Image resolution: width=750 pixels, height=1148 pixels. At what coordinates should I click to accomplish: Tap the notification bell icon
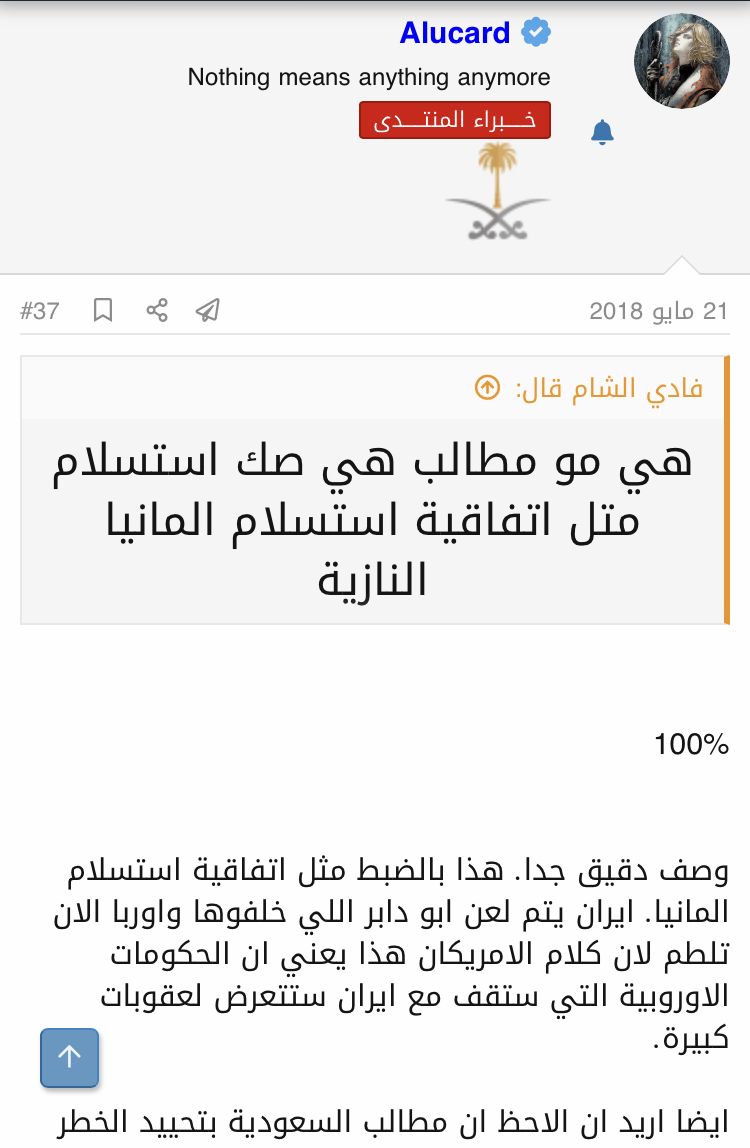pos(602,132)
